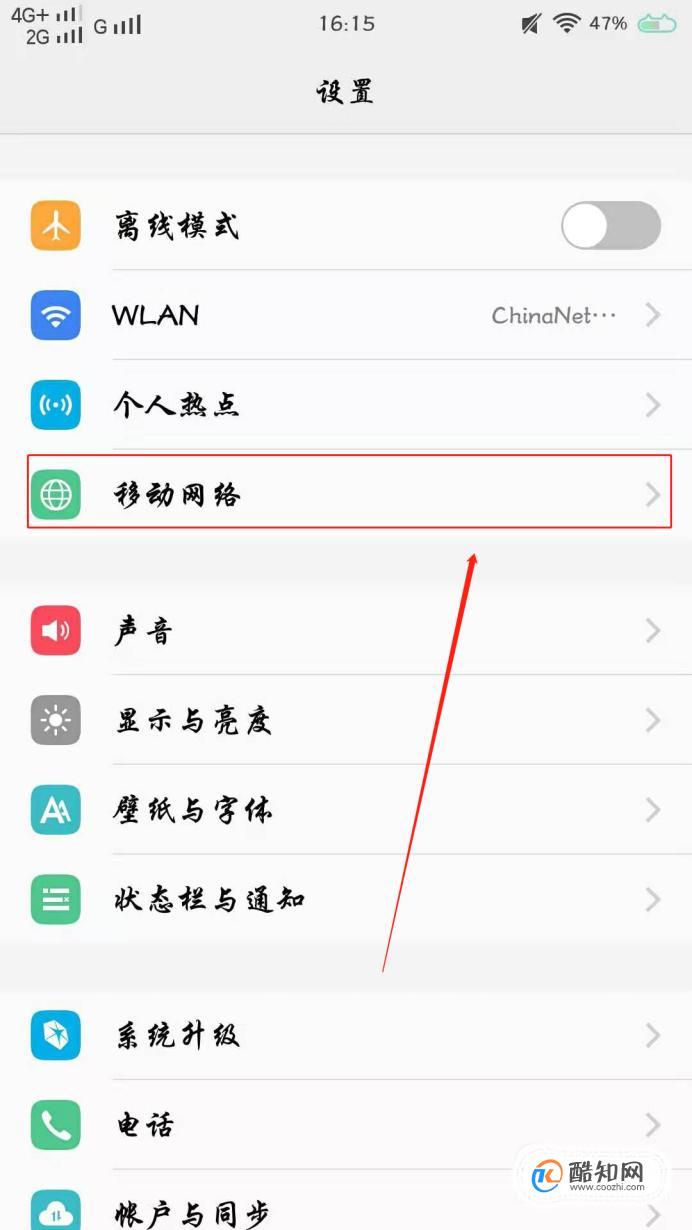Open 状态栏与通知 settings

[346, 900]
